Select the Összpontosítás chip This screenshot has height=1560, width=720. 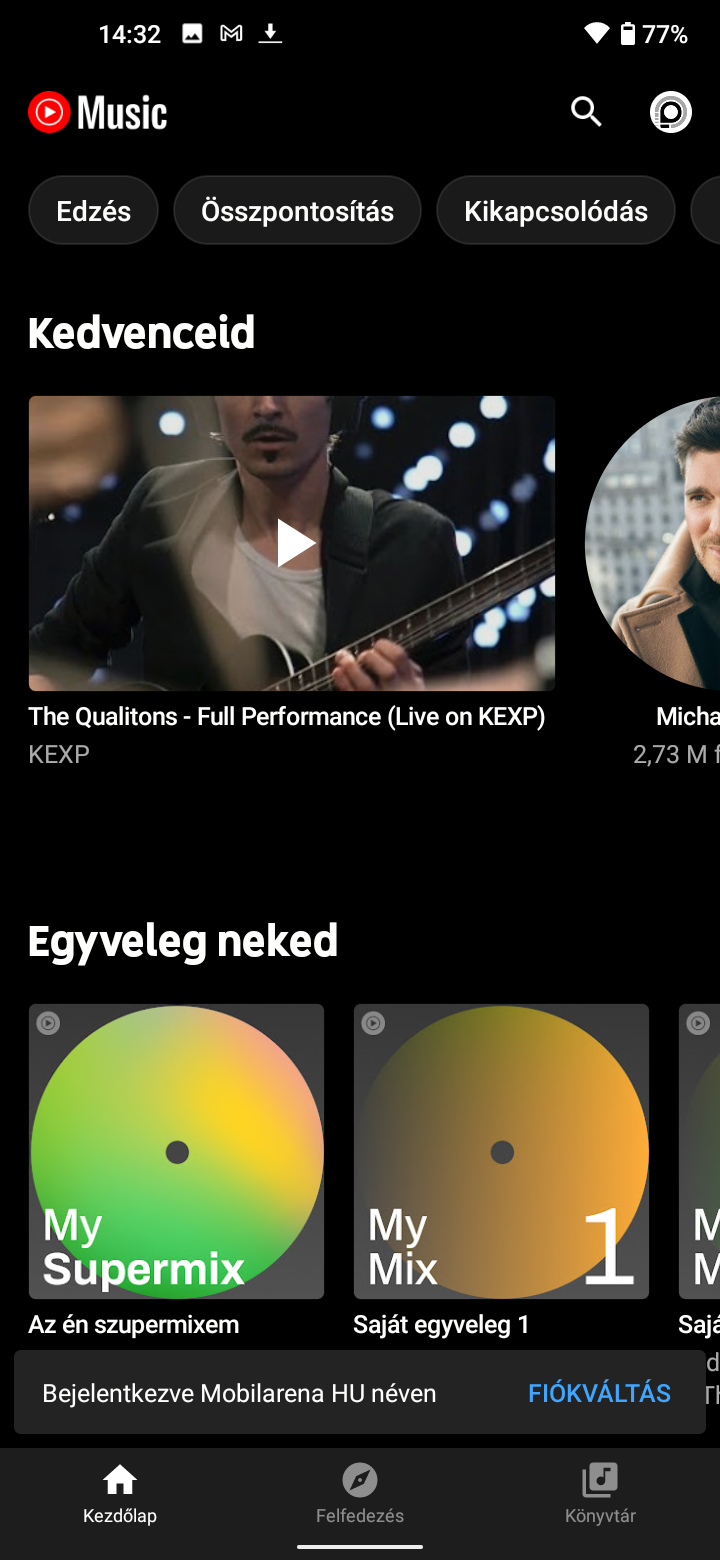tap(297, 210)
